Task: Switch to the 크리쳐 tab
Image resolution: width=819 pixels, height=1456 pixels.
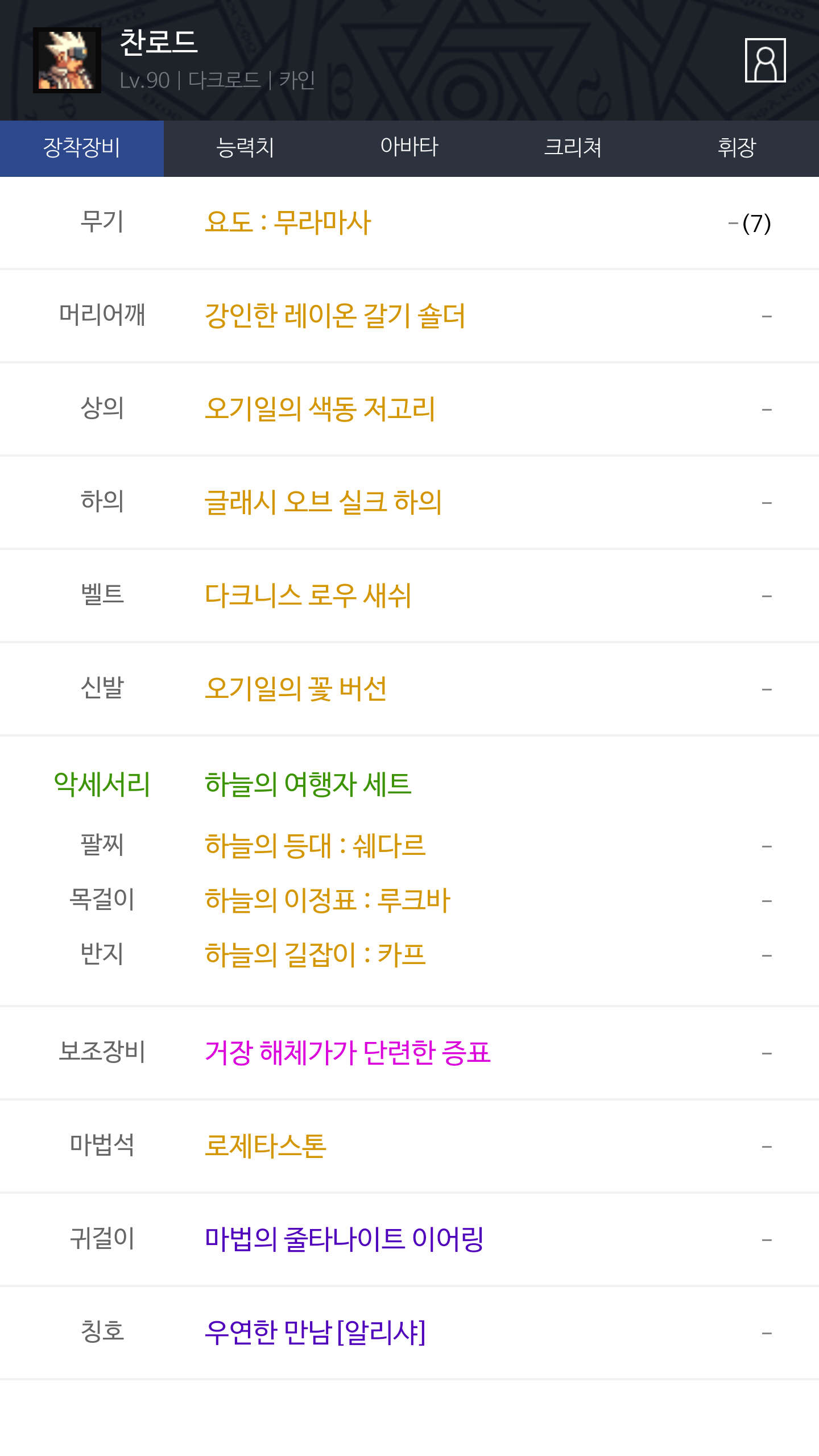Action: point(573,148)
